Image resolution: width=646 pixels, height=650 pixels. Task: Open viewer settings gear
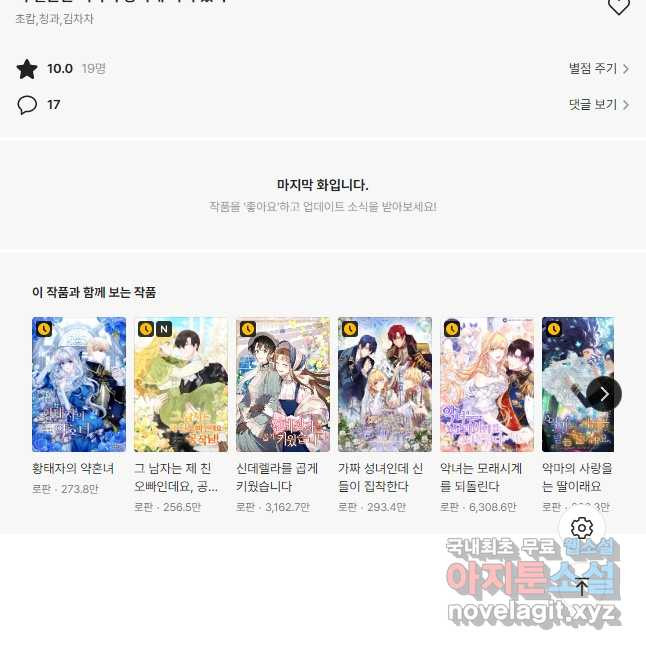coord(582,528)
